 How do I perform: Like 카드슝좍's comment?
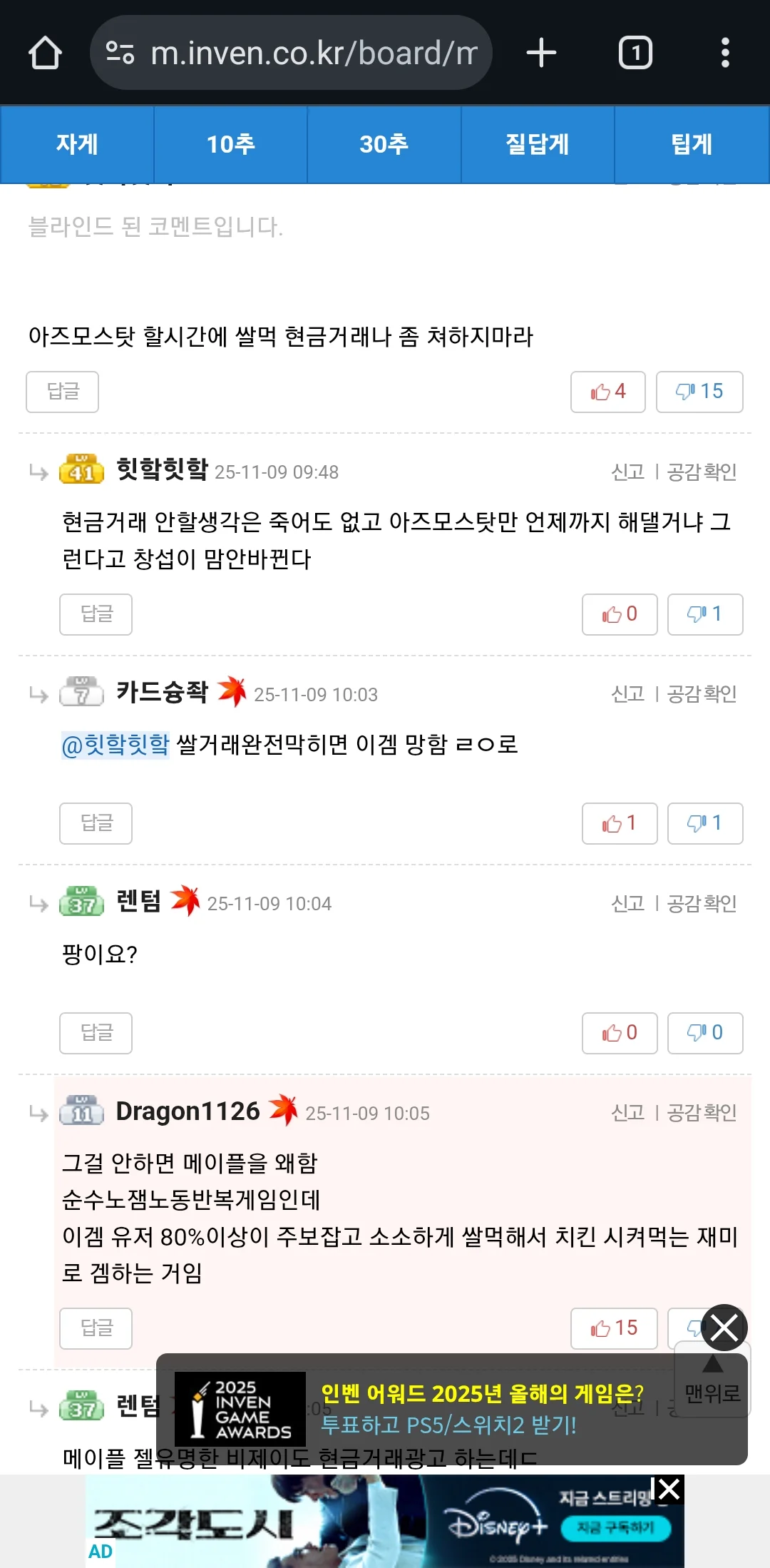(x=619, y=823)
